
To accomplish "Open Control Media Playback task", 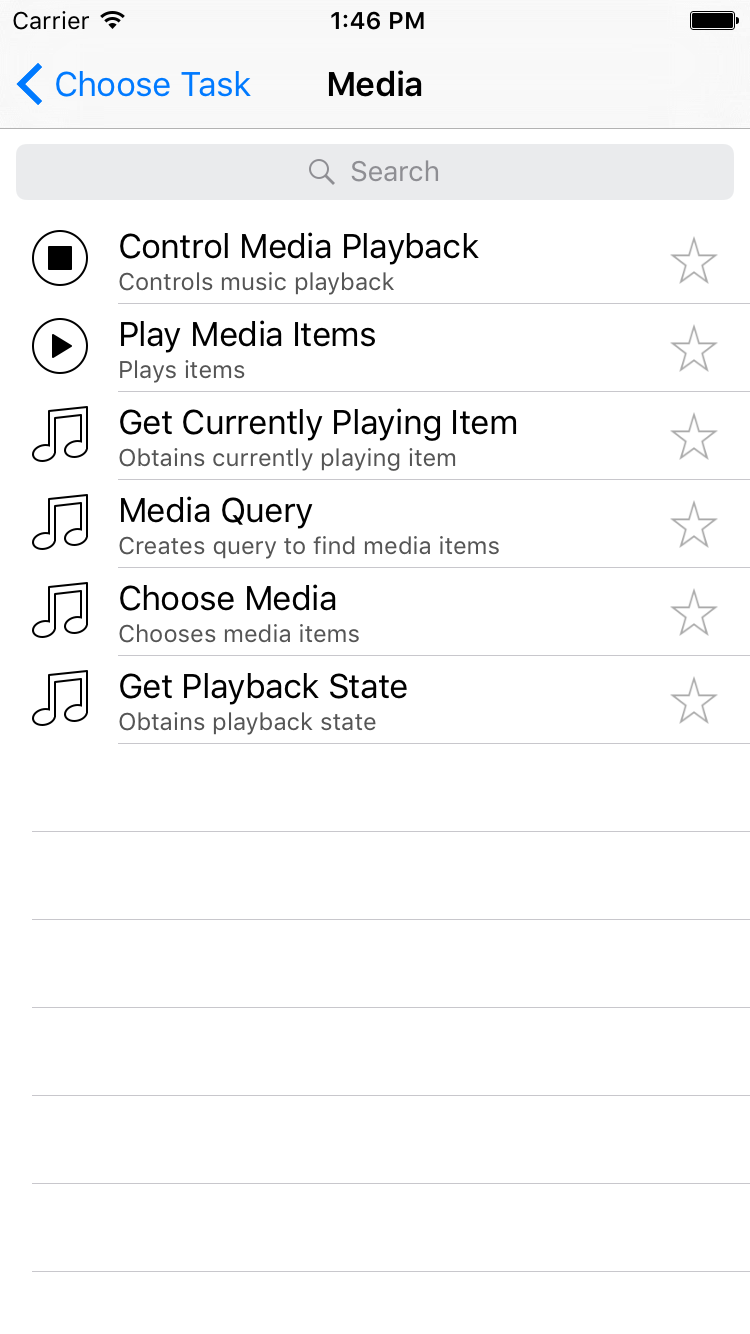I will coord(299,260).
